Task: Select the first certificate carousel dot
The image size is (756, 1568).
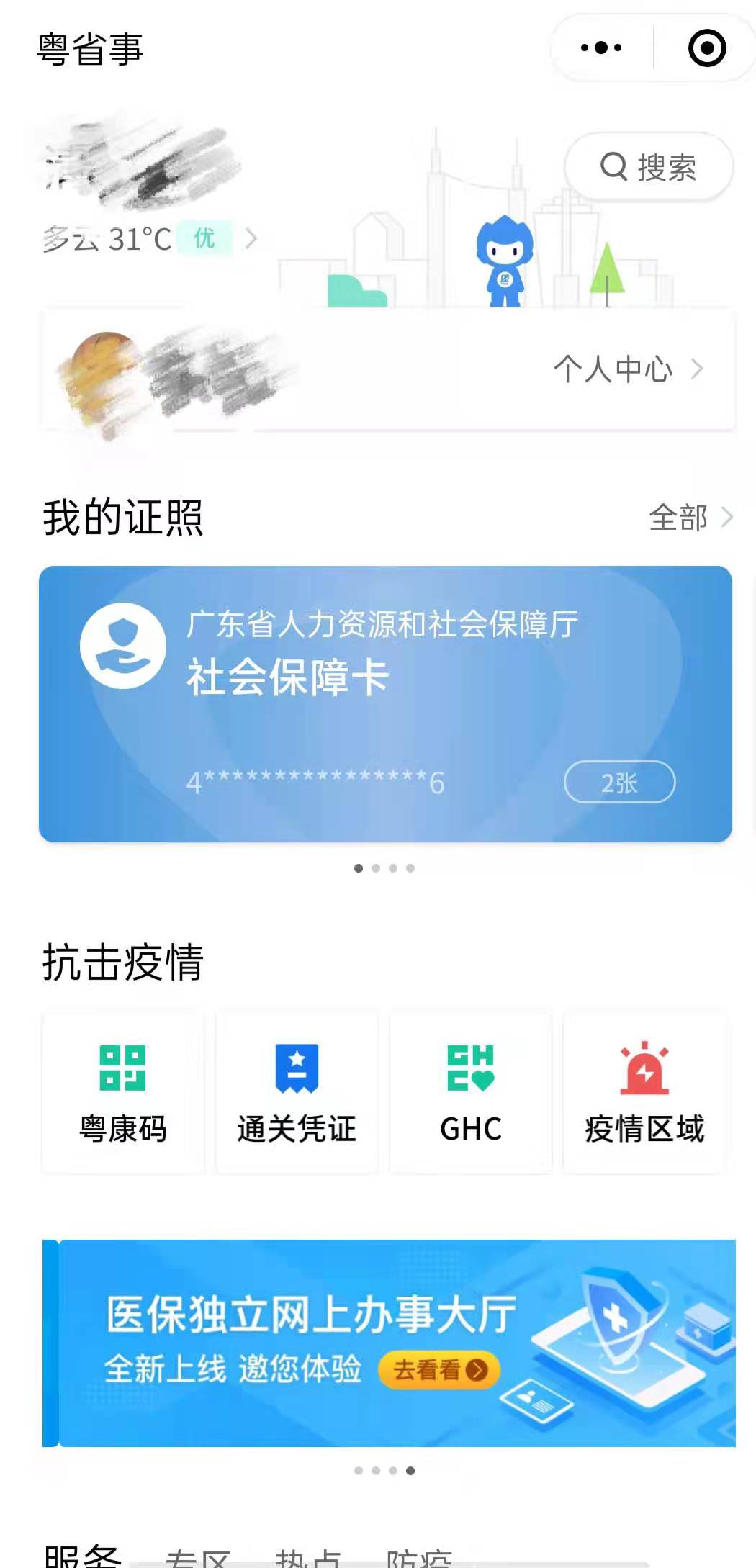Action: pos(357,868)
